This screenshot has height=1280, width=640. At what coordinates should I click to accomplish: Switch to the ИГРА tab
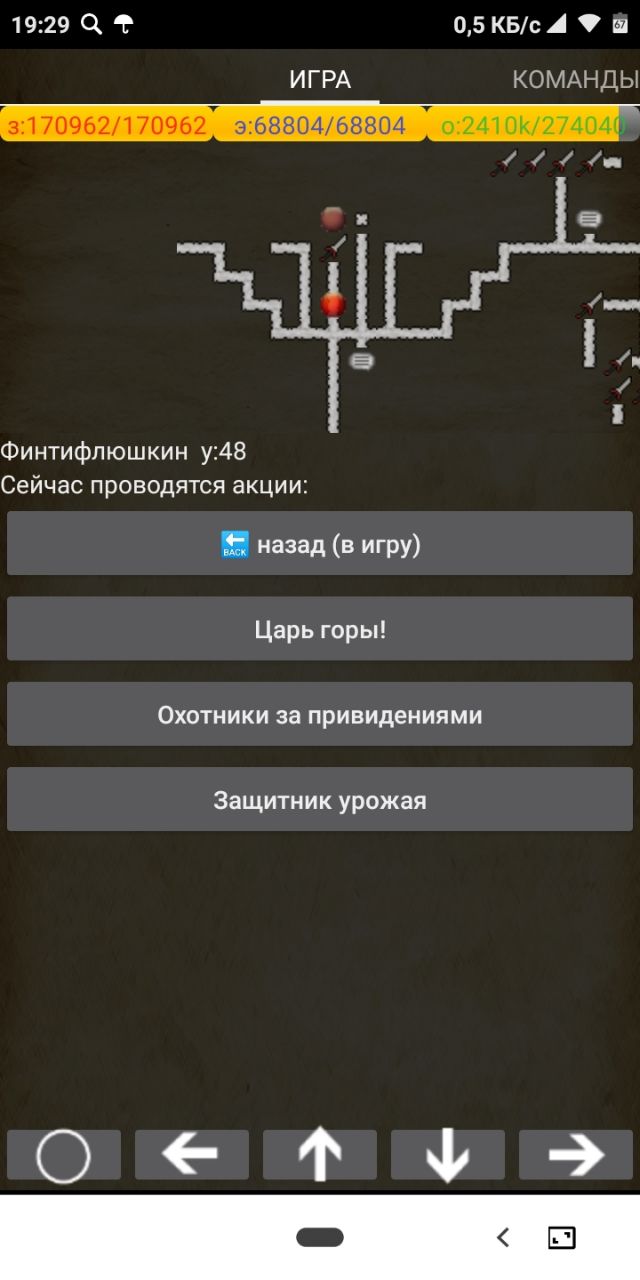pyautogui.click(x=320, y=80)
